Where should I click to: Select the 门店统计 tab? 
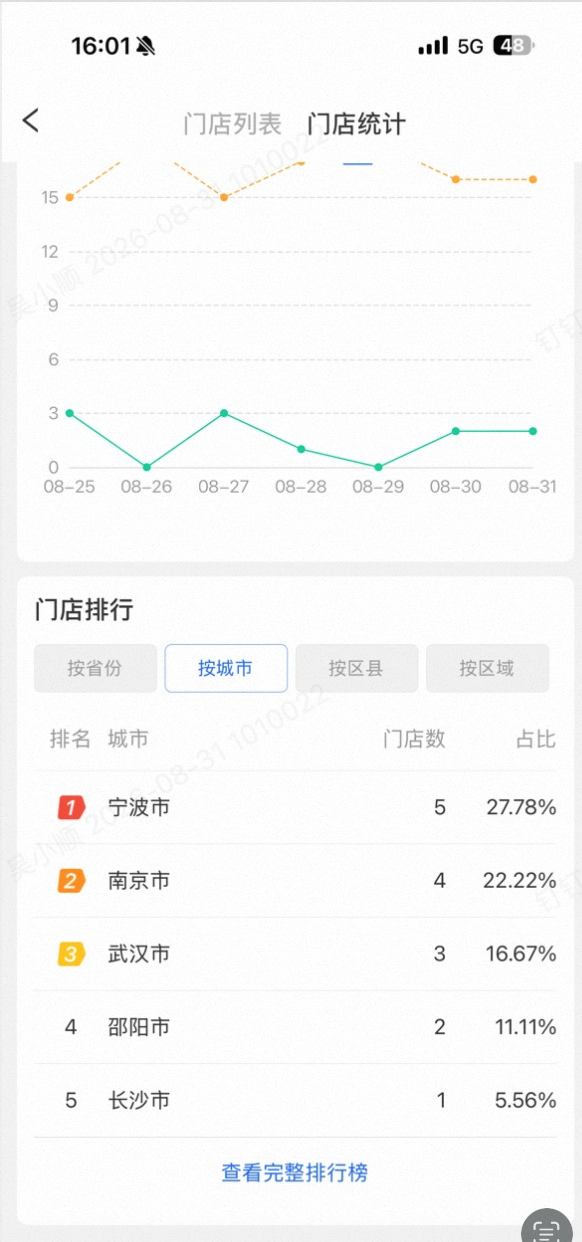coord(356,124)
